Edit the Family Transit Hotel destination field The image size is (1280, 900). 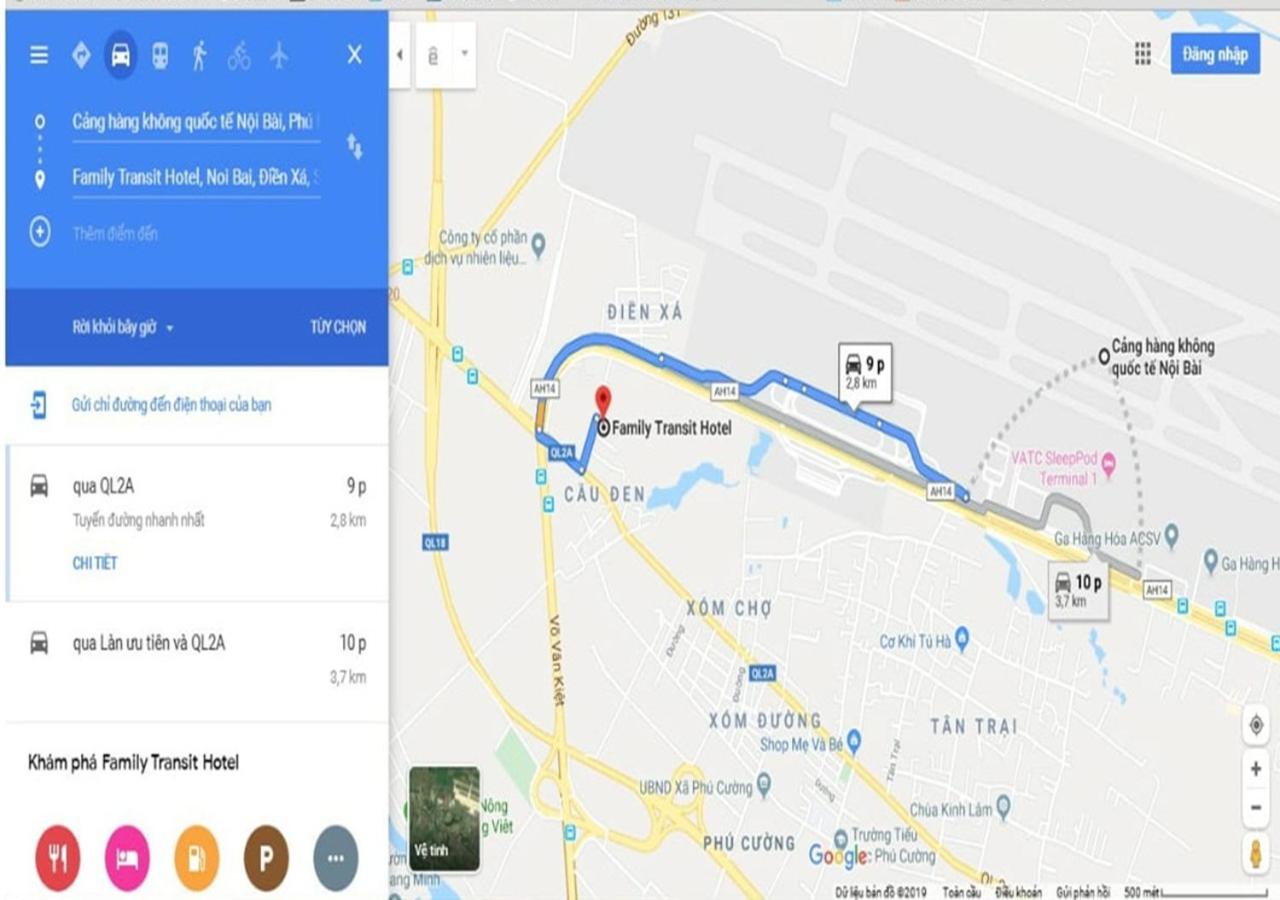195,178
